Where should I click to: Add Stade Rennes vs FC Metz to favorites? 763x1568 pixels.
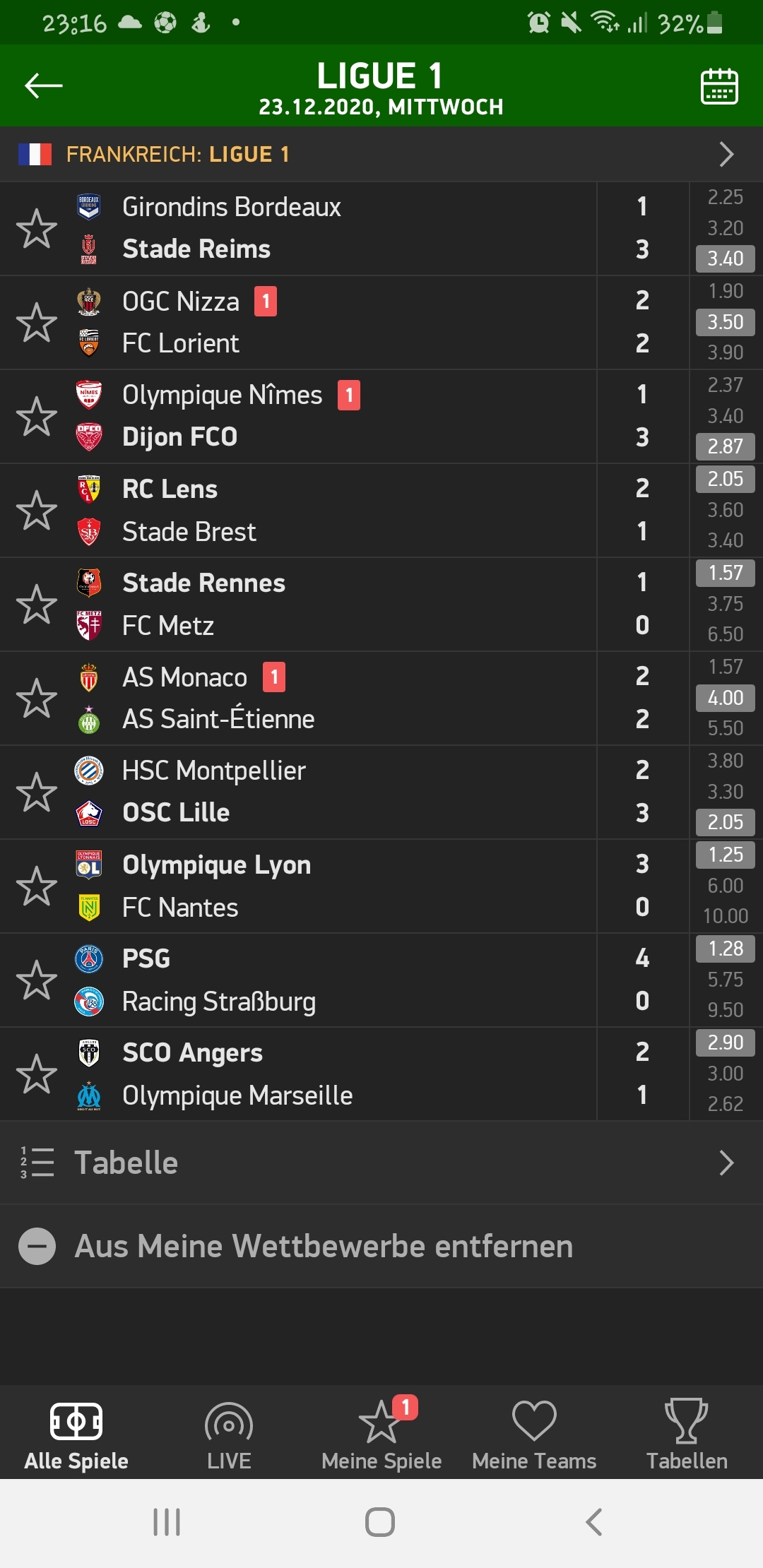coord(37,605)
